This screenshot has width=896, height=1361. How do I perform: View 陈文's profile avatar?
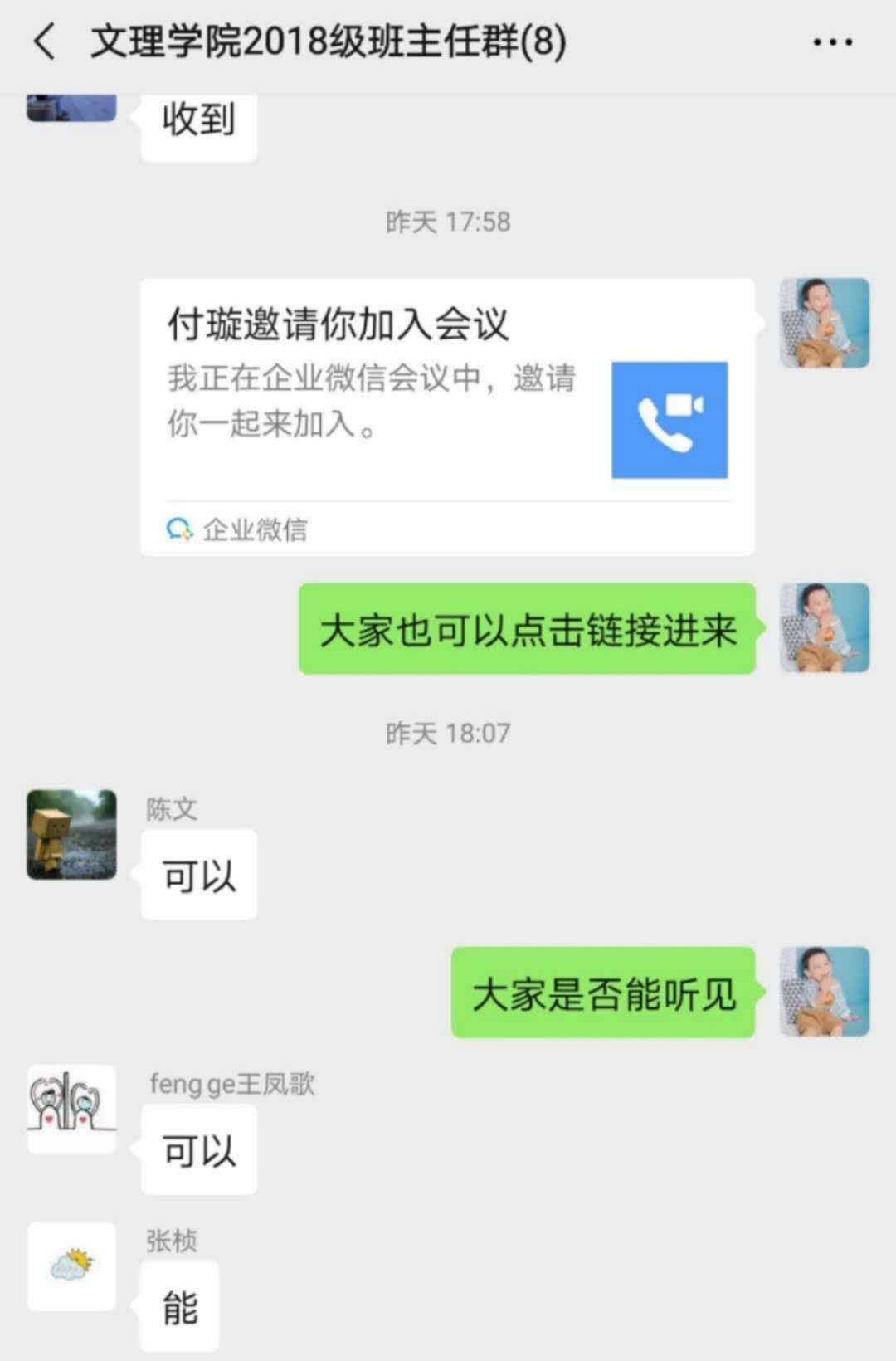pos(71,834)
